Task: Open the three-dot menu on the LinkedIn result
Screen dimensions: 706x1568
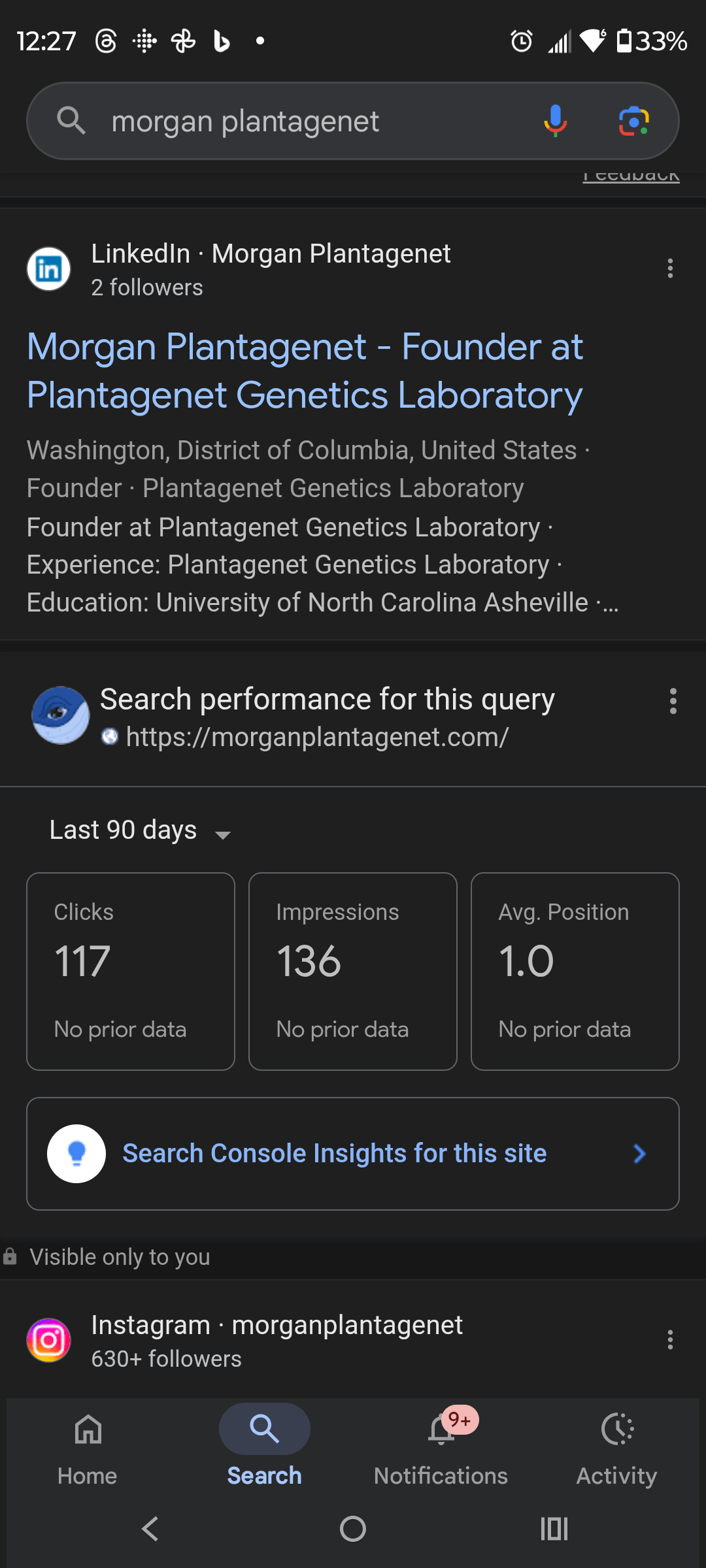Action: coord(670,269)
